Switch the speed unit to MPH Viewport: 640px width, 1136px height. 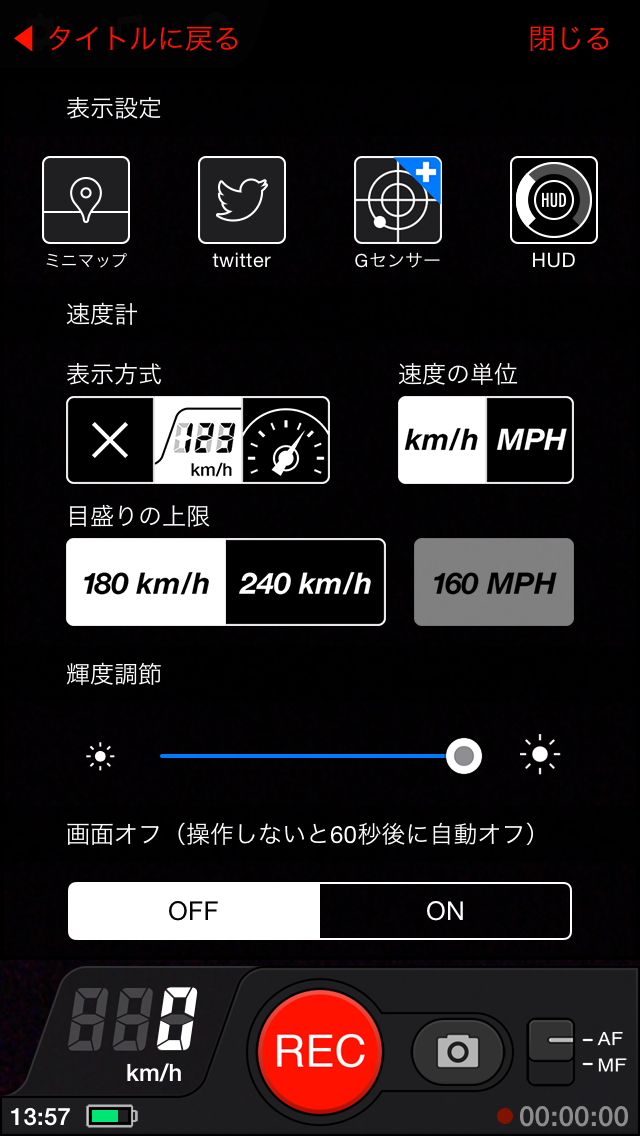coord(530,440)
